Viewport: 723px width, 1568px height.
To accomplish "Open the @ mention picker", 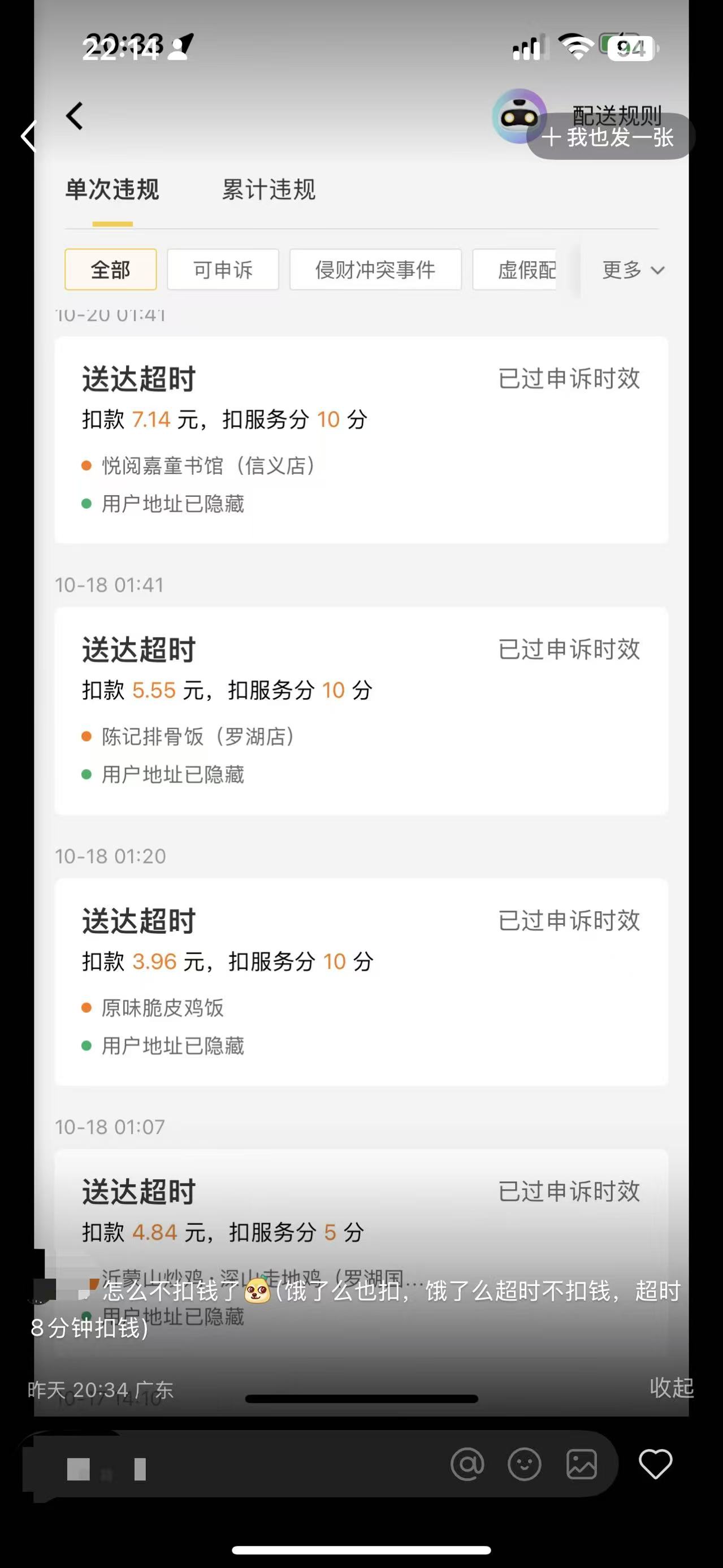I will pos(467,1464).
